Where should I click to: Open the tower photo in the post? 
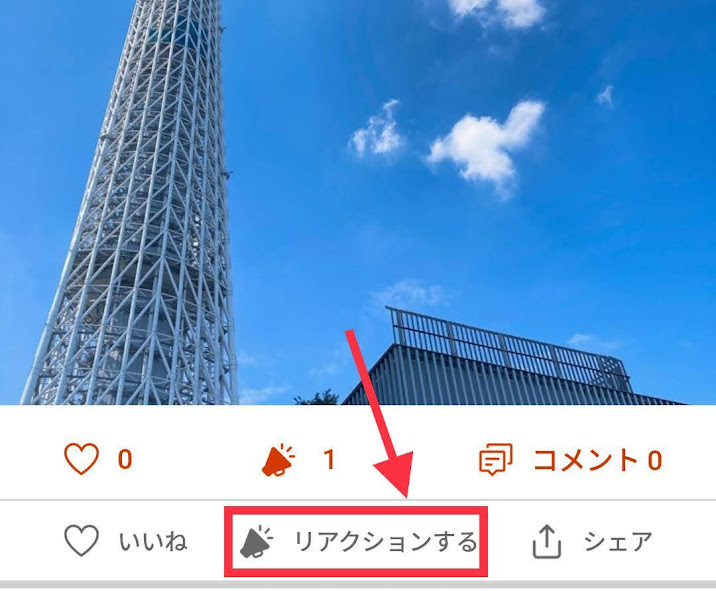[358, 200]
